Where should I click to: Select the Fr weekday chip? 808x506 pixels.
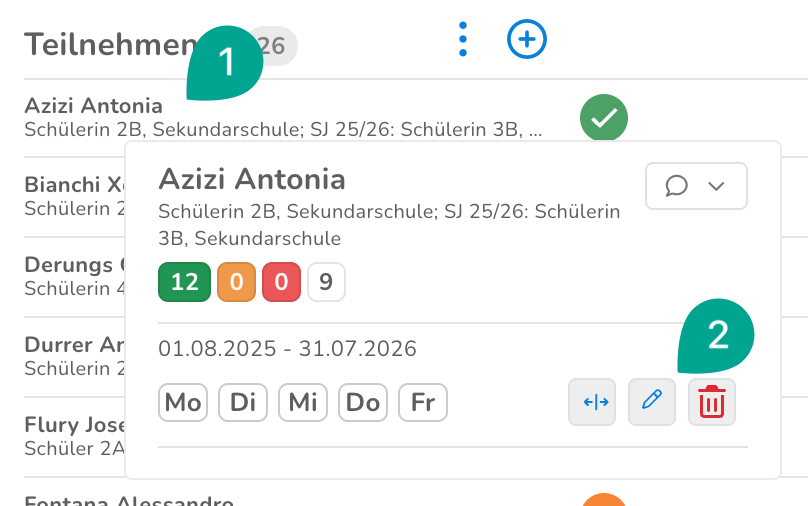[x=423, y=402]
